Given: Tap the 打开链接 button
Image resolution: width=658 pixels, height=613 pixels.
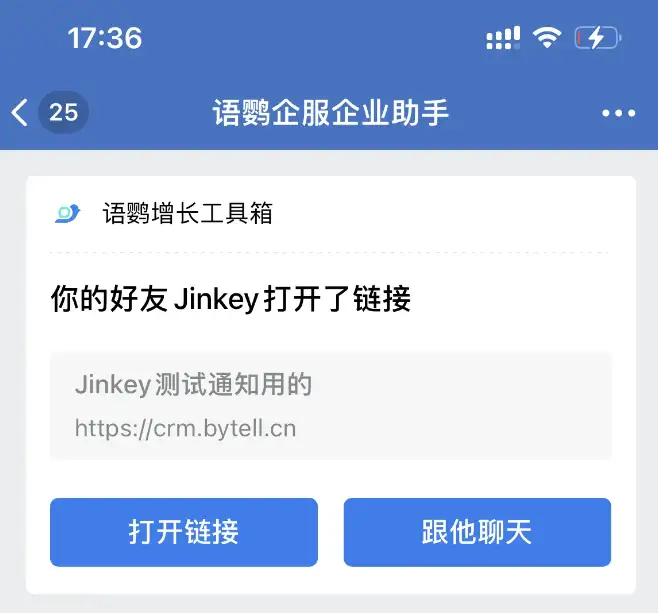Looking at the screenshot, I should [184, 532].
